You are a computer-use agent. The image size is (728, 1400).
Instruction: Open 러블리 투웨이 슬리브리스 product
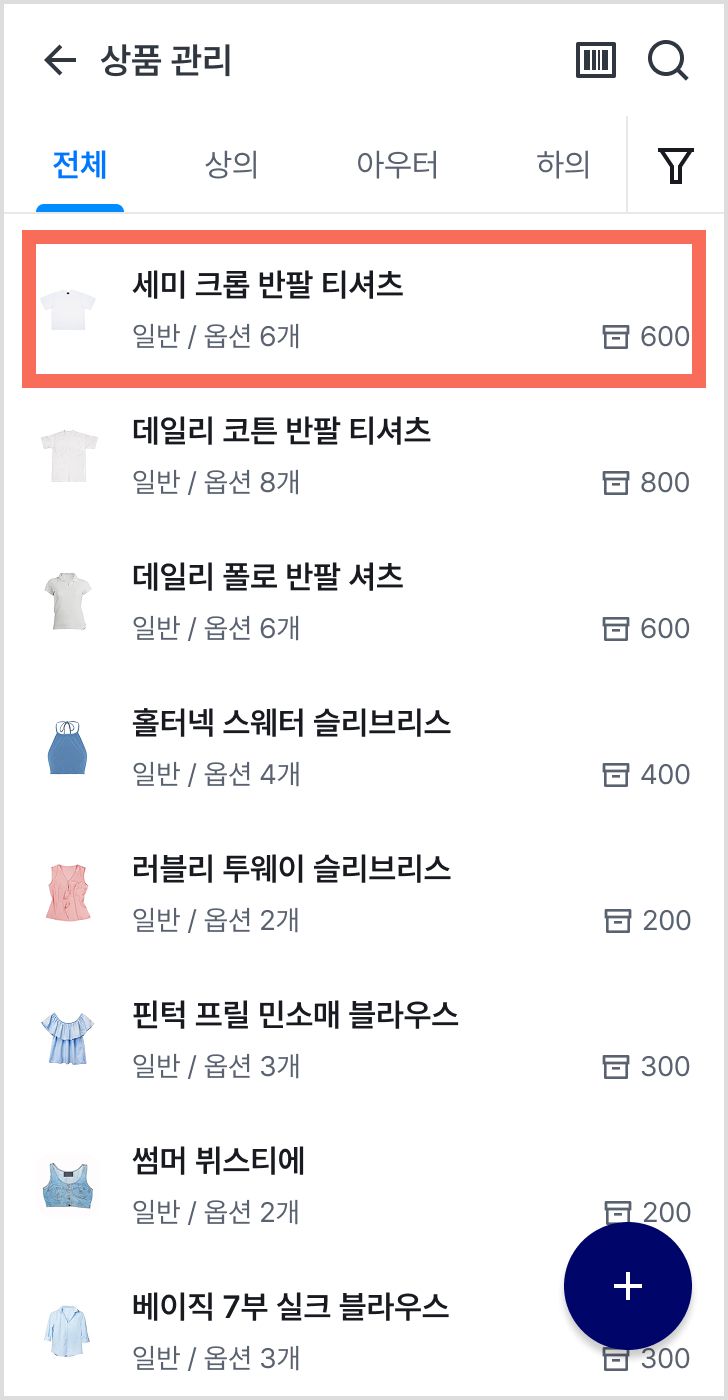pyautogui.click(x=364, y=894)
